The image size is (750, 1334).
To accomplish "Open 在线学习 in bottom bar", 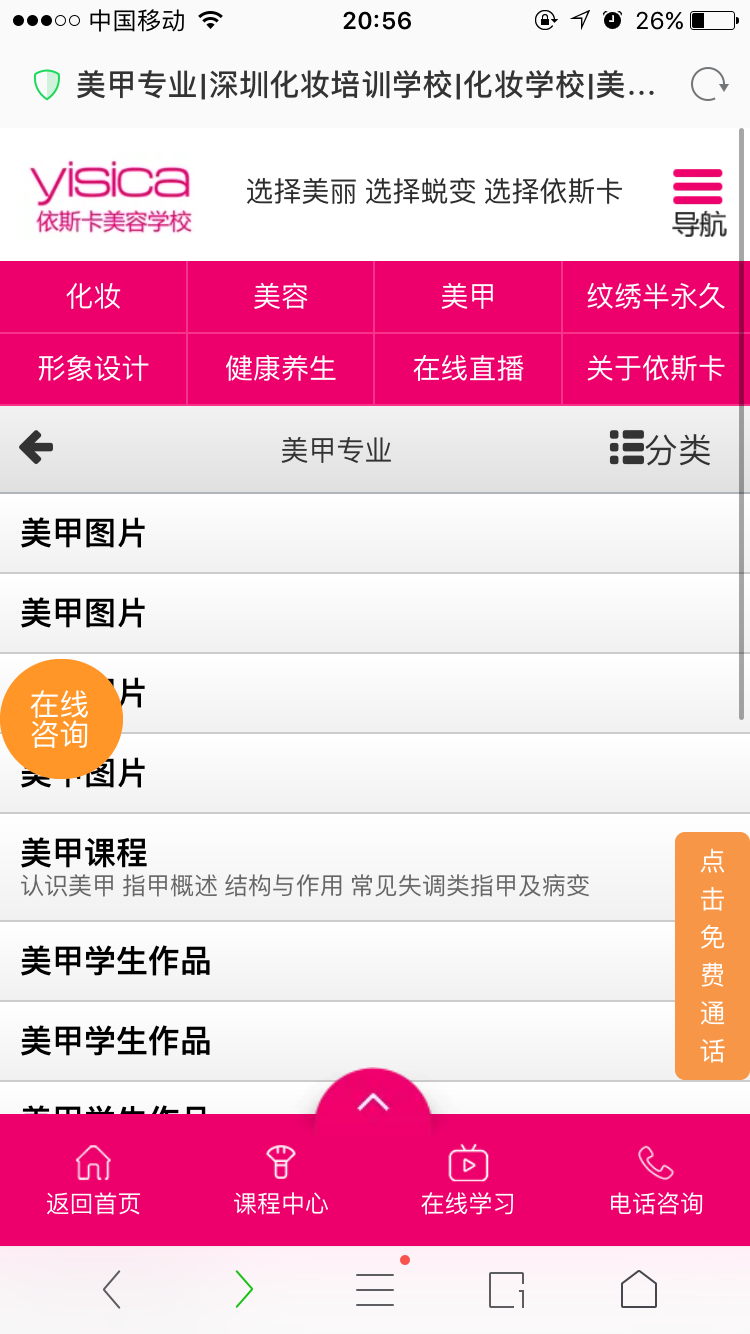I will tap(468, 1180).
